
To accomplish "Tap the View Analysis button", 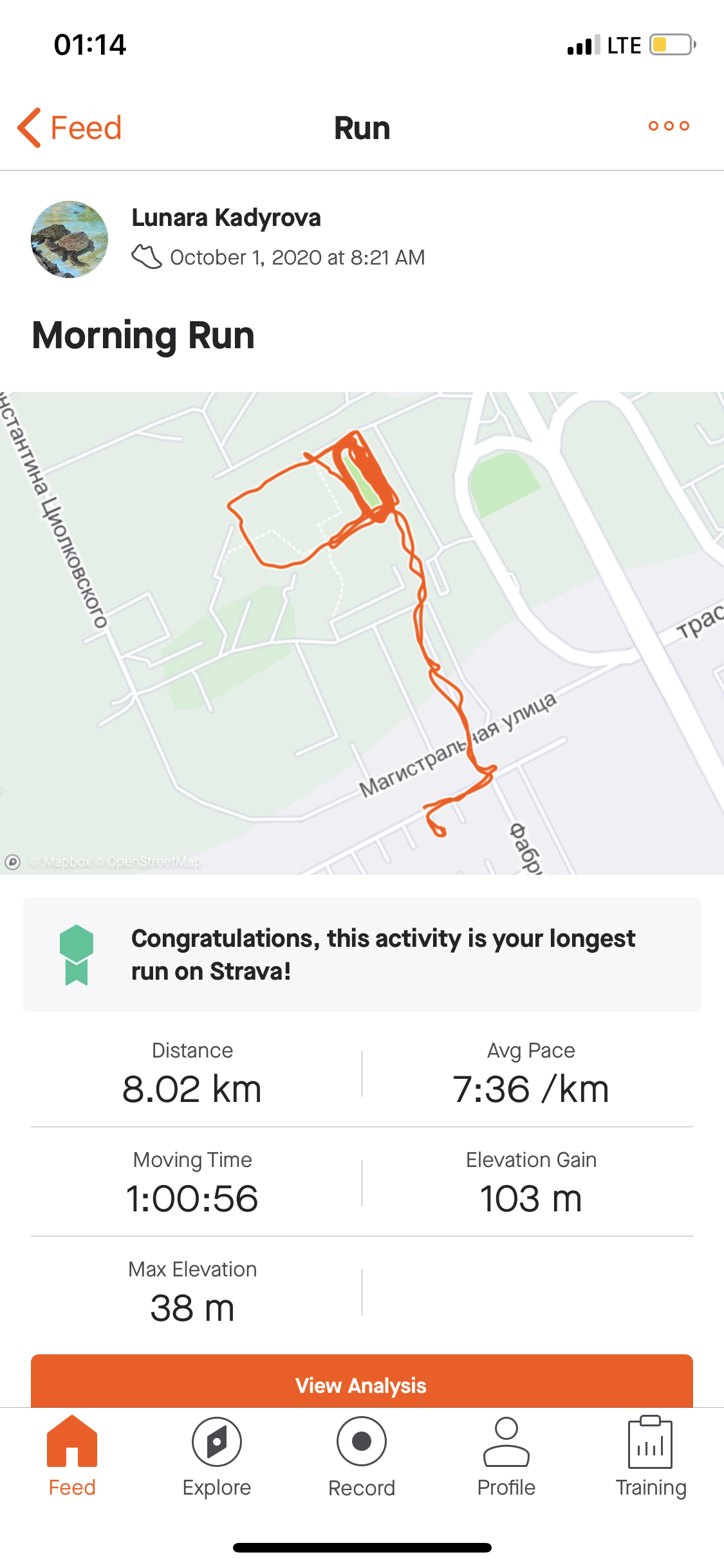I will [362, 1384].
